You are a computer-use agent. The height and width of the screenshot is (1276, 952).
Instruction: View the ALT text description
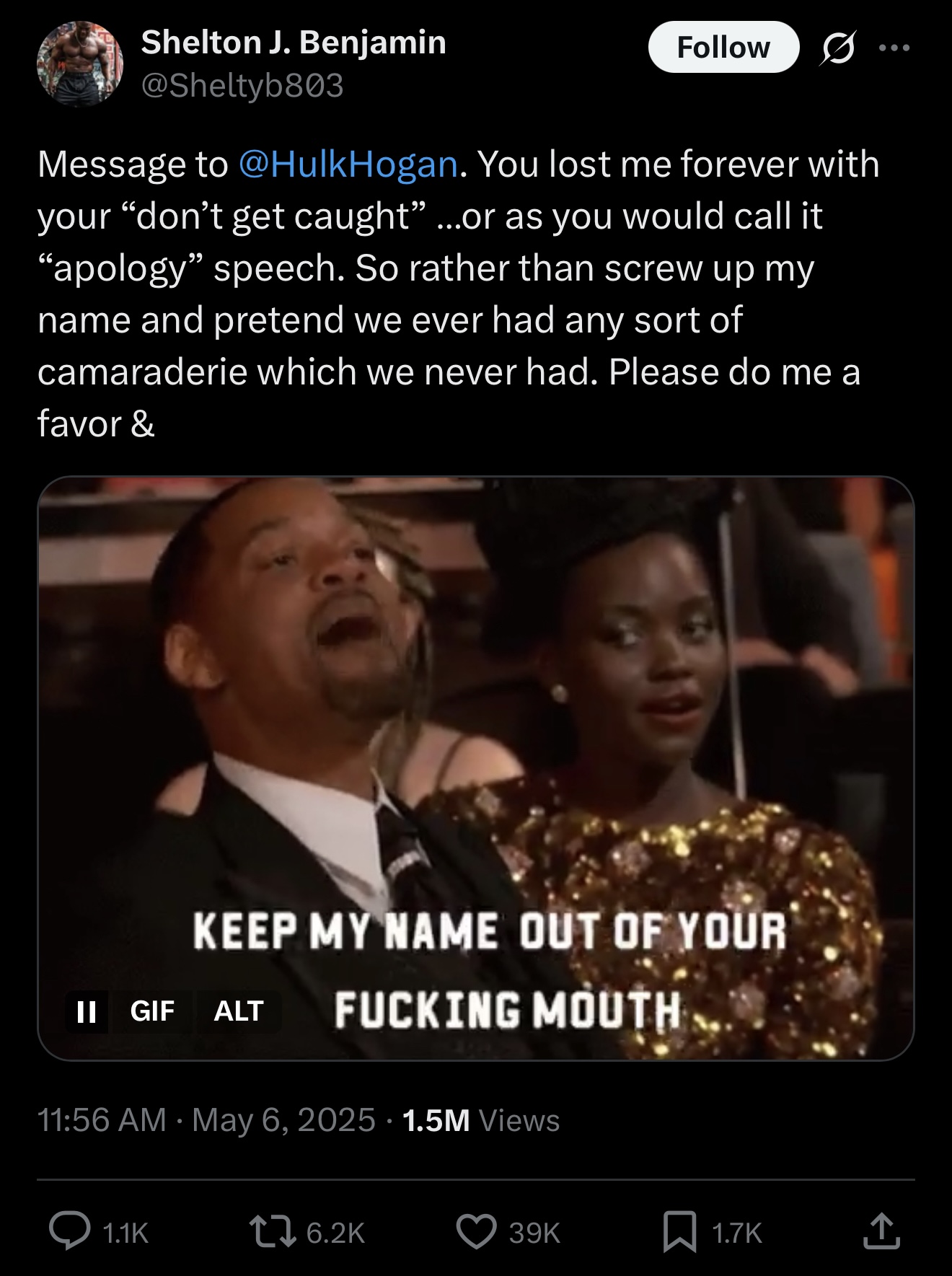pyautogui.click(x=238, y=1011)
